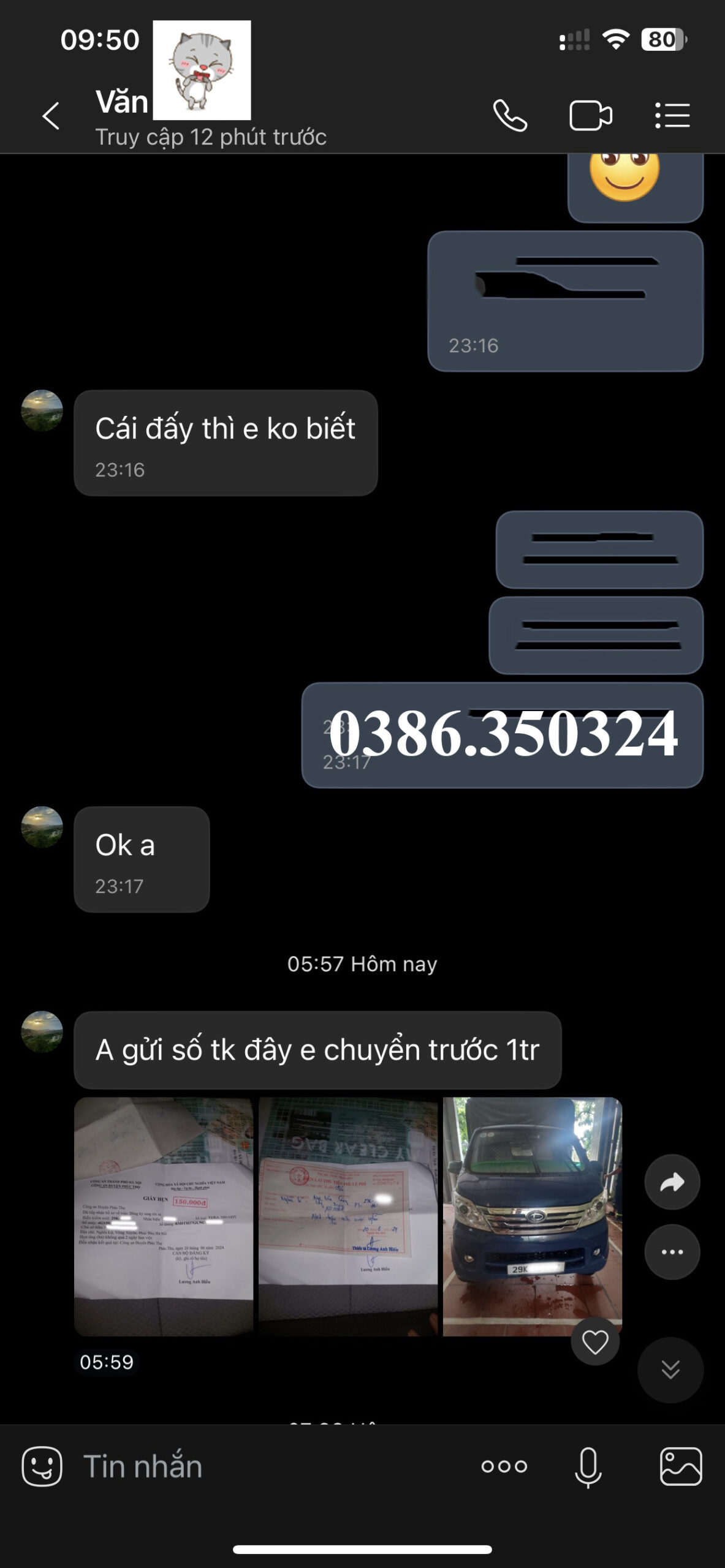725x1568 pixels.
Task: Focus the Tin nhắn message field
Action: pyautogui.click(x=264, y=1466)
